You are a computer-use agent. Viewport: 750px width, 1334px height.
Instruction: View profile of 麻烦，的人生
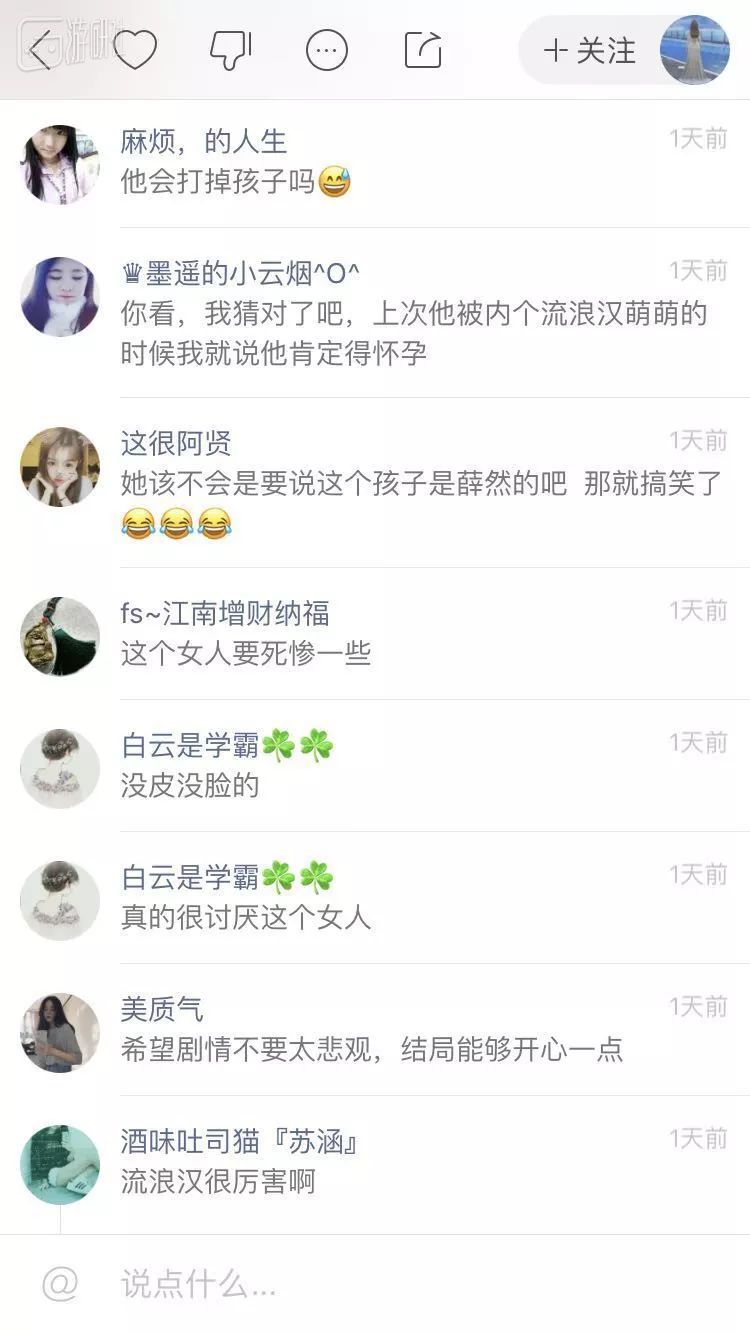click(60, 164)
